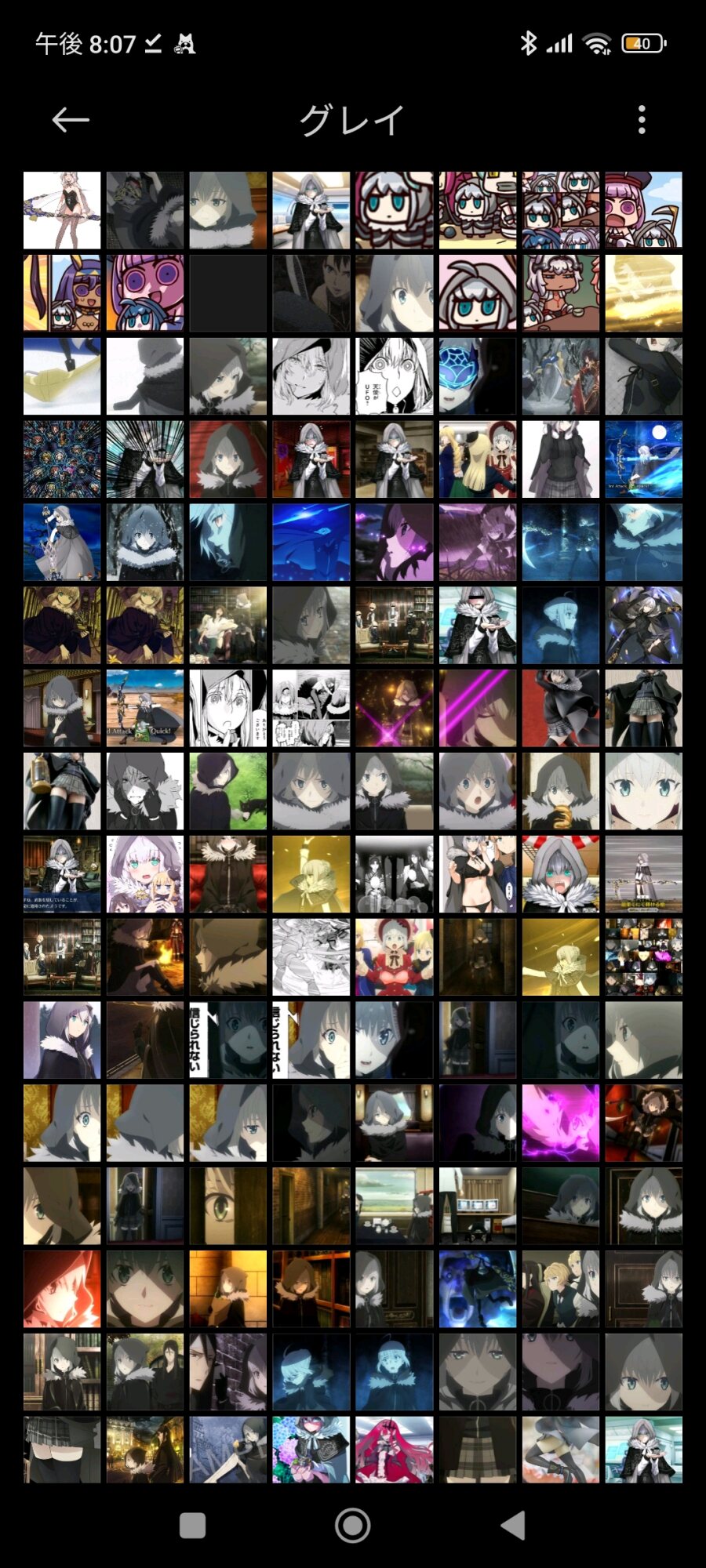View the manga panel mentioning UFO

[x=394, y=376]
